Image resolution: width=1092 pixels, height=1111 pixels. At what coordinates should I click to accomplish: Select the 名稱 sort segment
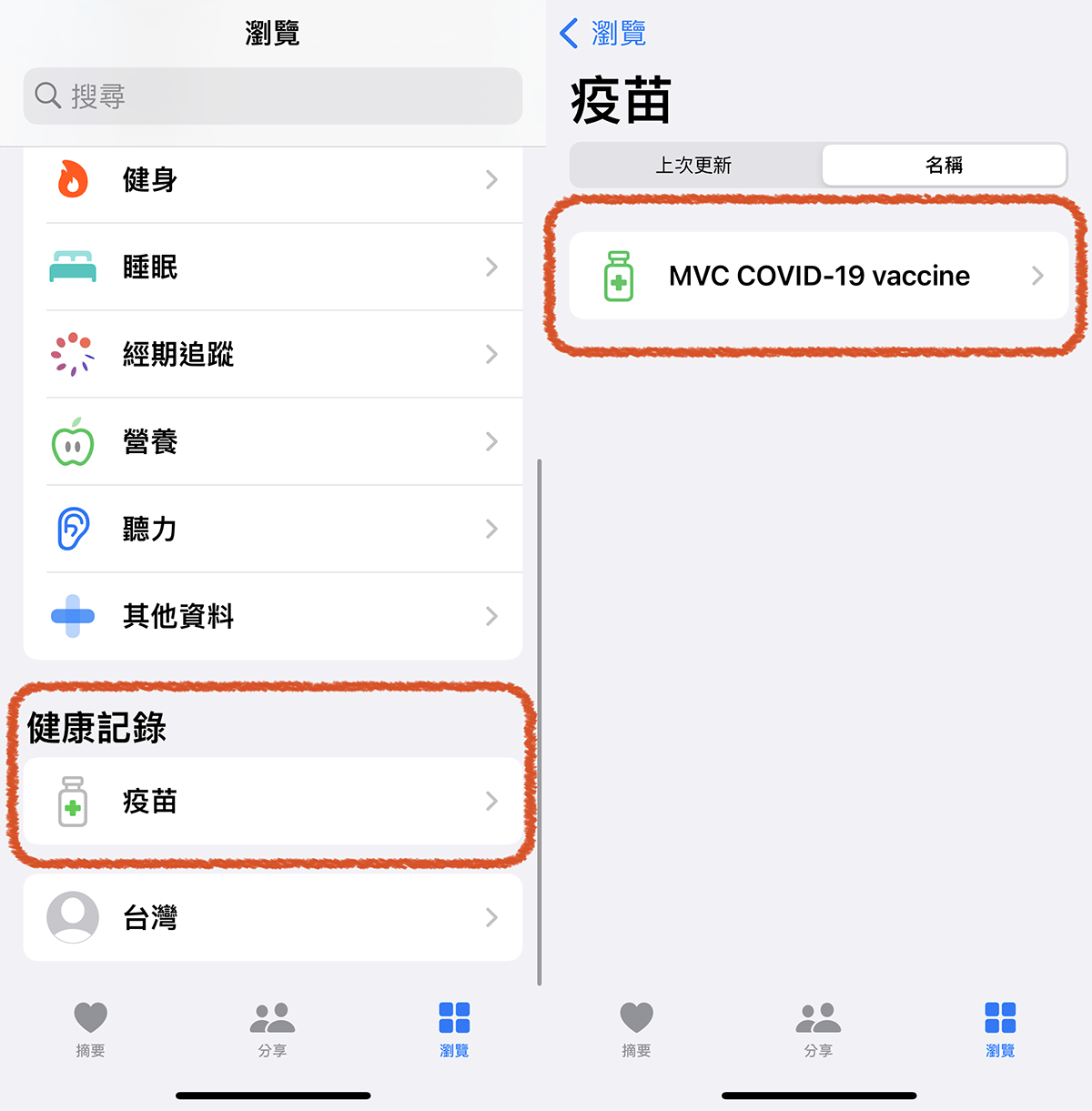point(944,166)
